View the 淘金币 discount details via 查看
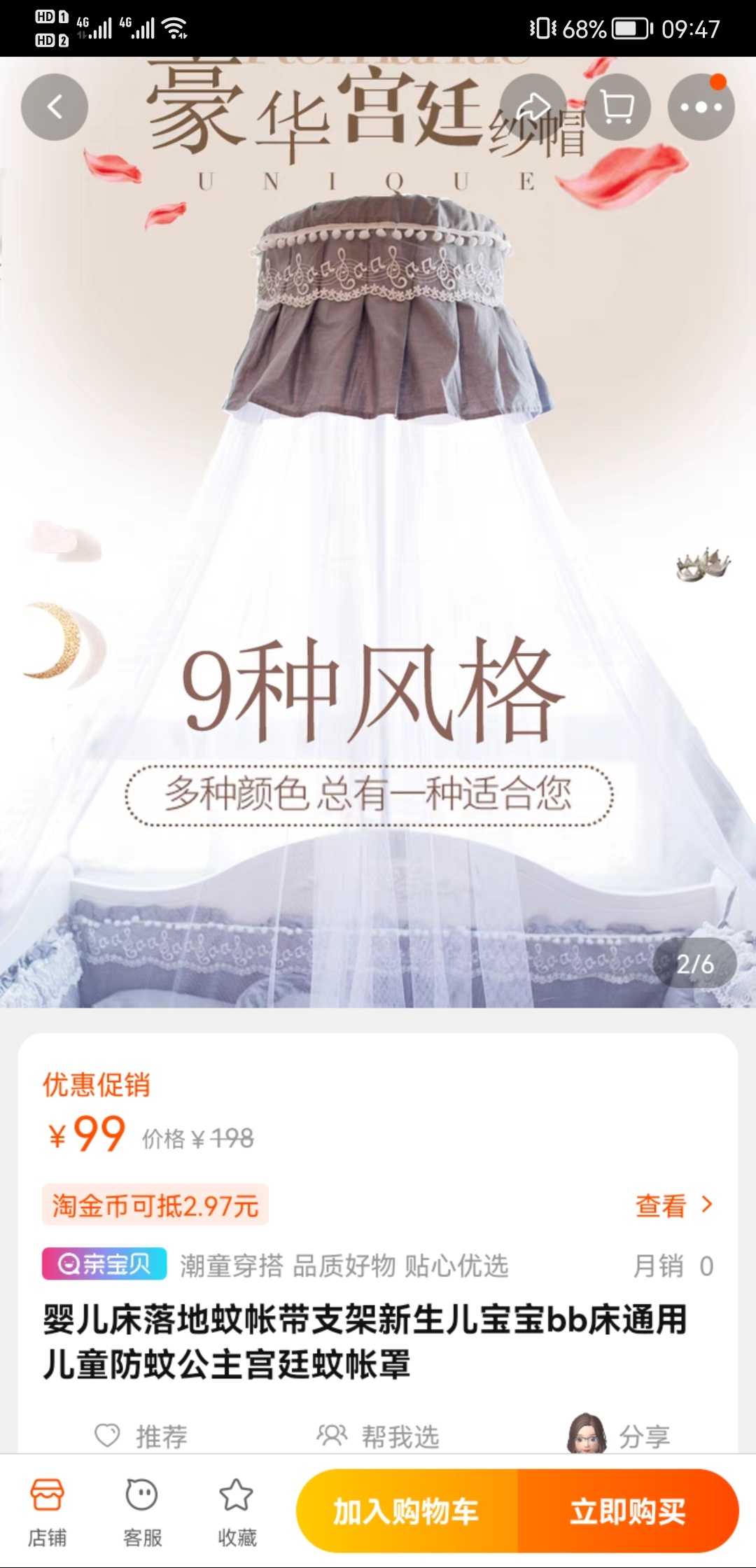Viewport: 756px width, 1568px height. click(x=673, y=1205)
